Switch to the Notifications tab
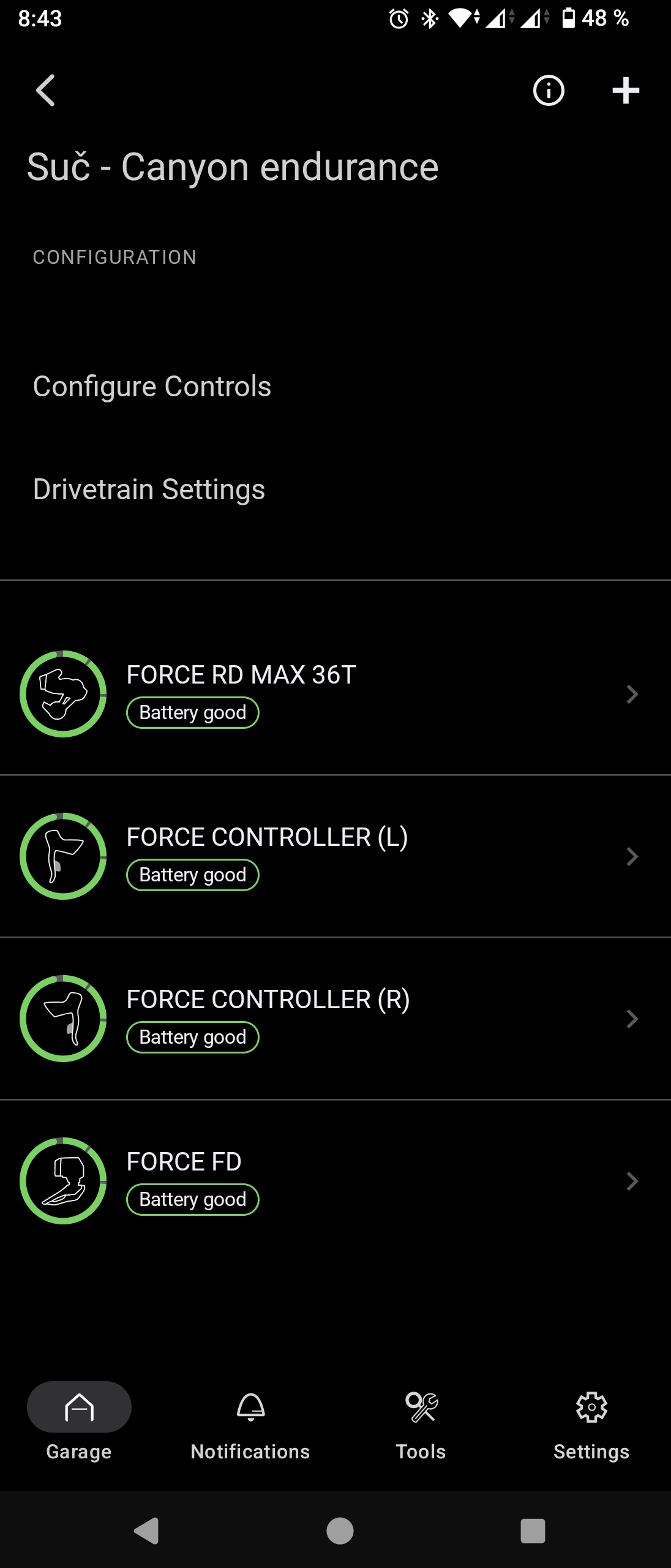The image size is (671, 1568). pyautogui.click(x=250, y=1422)
